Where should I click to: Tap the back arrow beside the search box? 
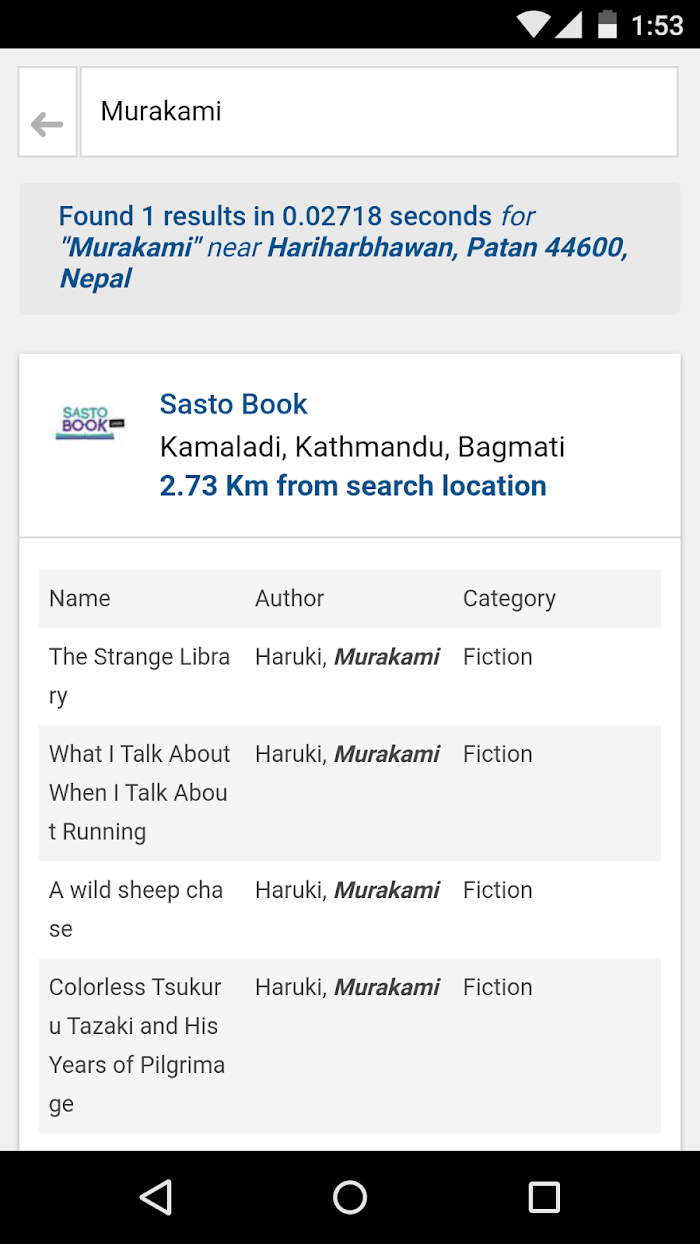(47, 112)
